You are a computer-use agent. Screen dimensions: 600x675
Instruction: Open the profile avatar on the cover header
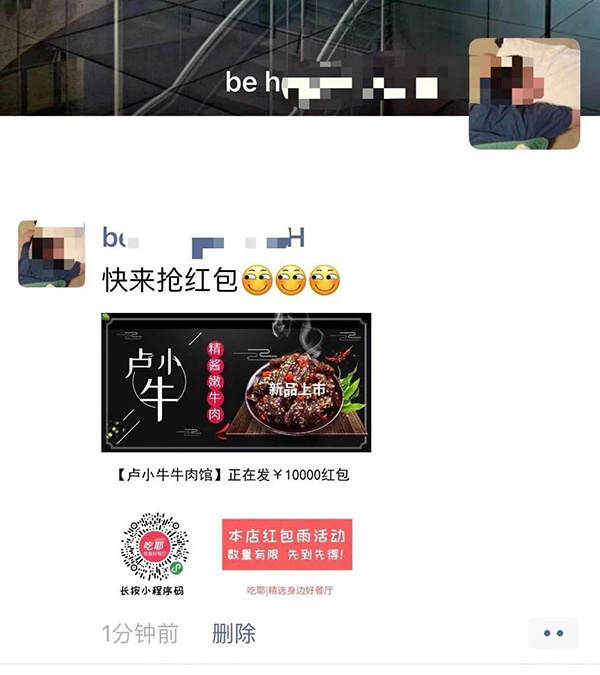coord(524,93)
